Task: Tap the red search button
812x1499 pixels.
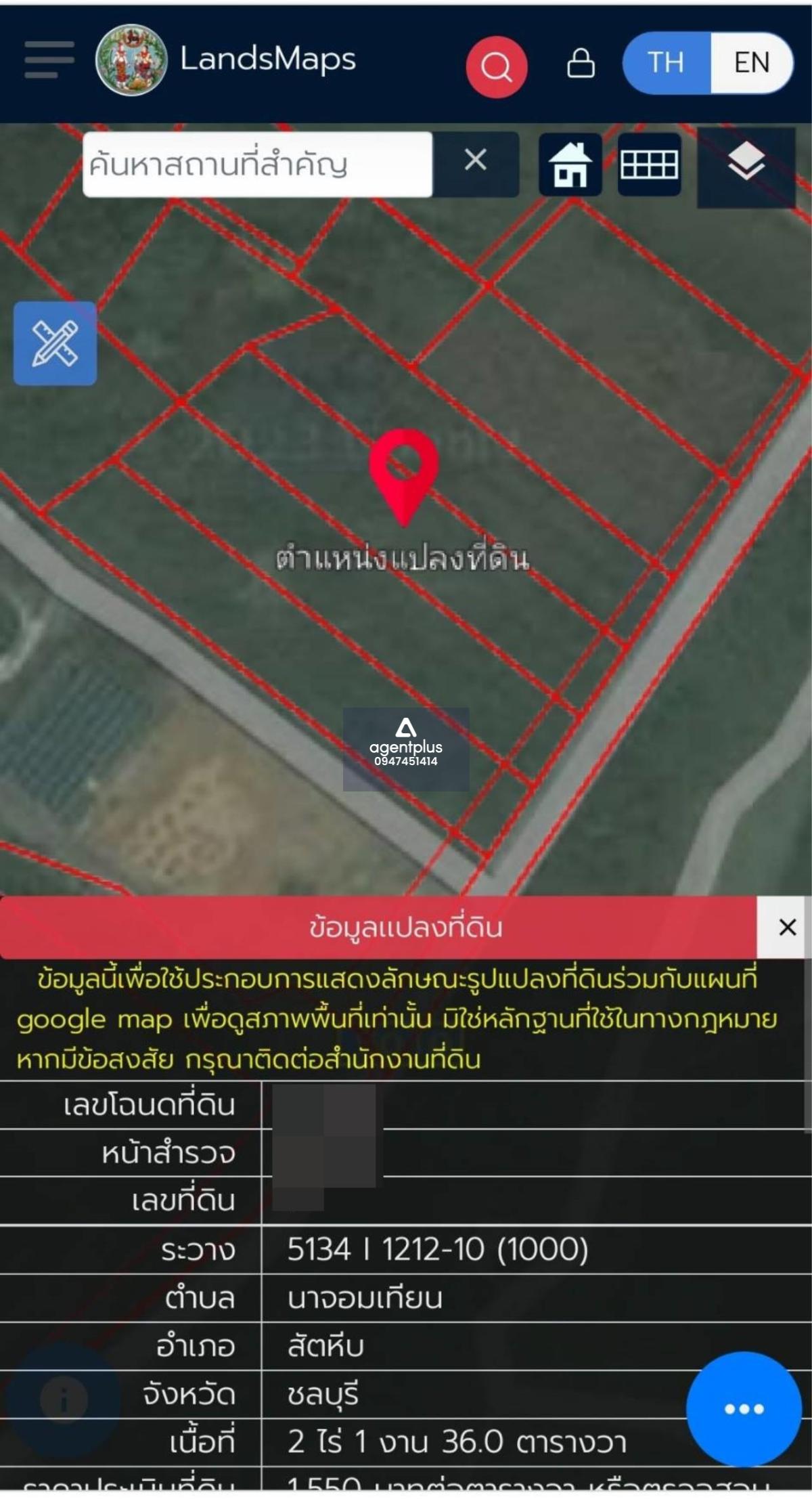Action: 497,66
